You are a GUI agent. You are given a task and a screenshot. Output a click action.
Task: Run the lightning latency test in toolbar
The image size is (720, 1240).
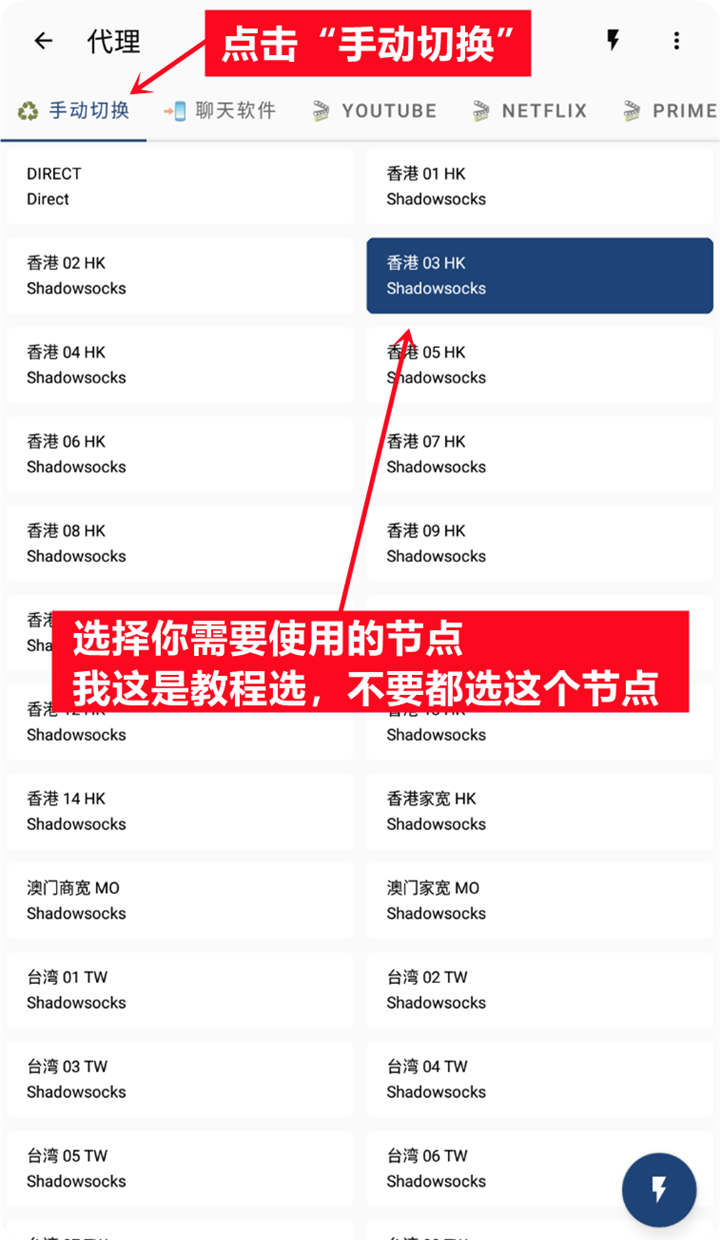(613, 41)
